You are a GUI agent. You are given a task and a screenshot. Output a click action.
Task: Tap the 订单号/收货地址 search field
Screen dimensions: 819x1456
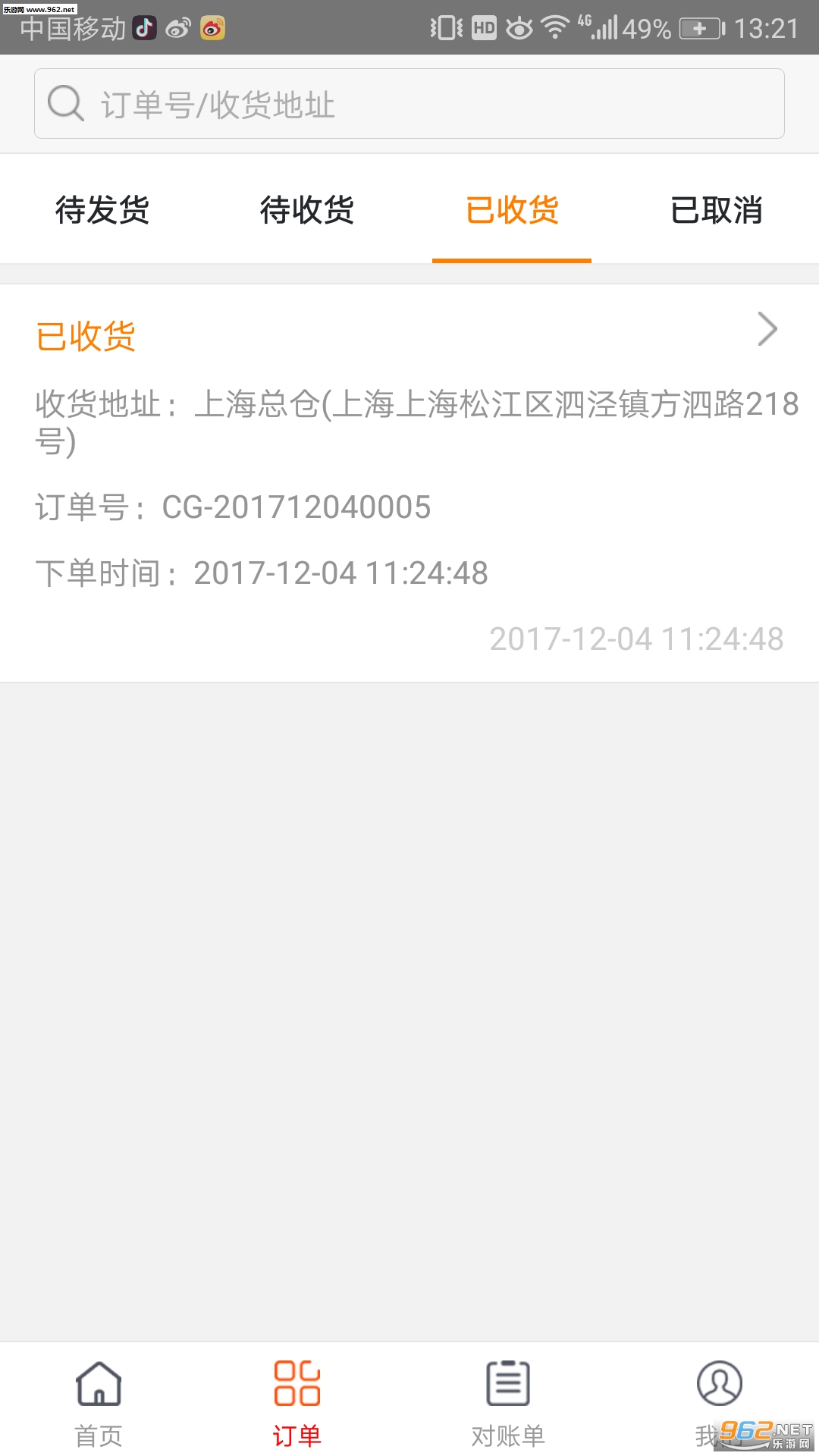click(x=409, y=104)
